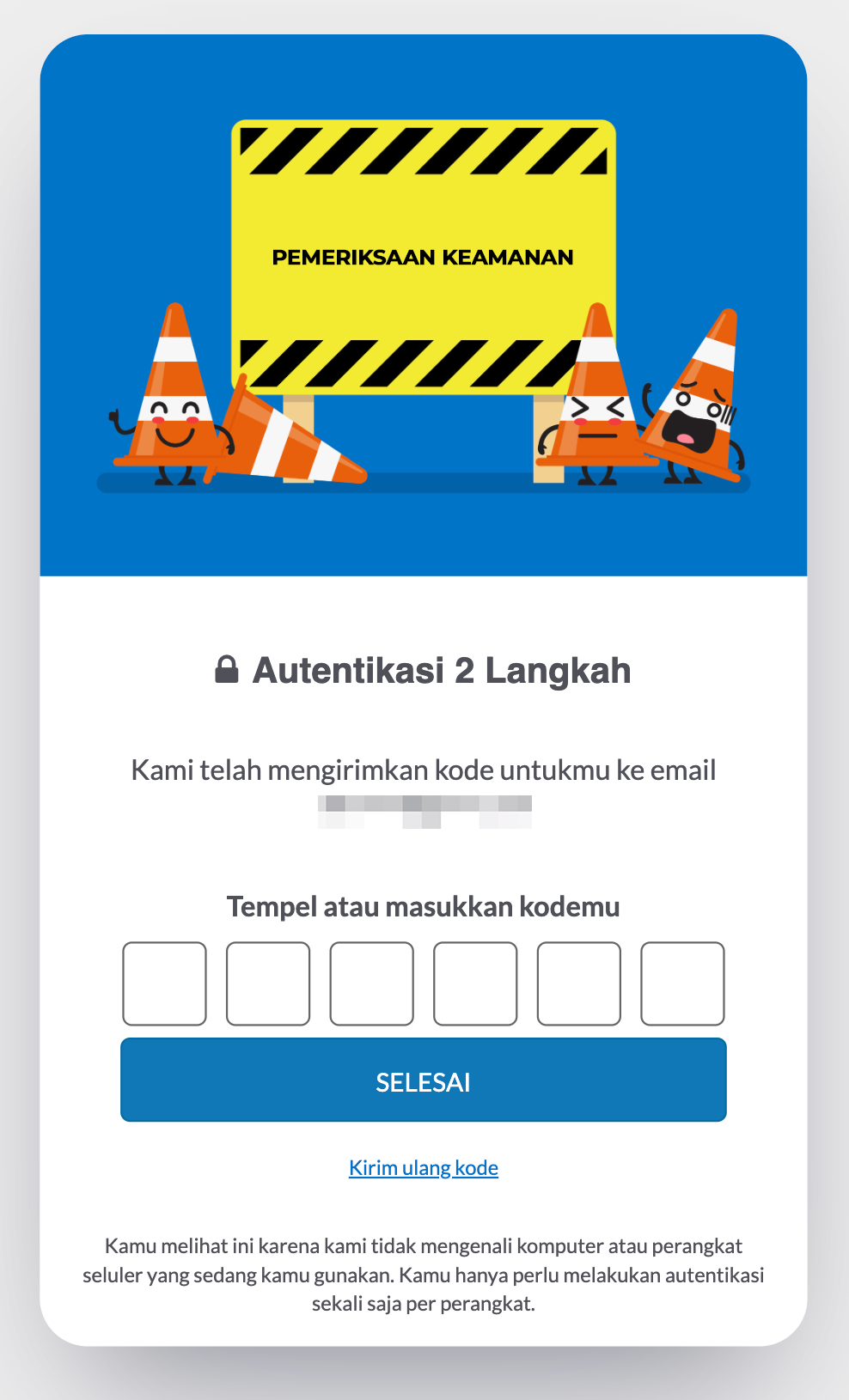Focus the third code digit box
849x1400 pixels.
coord(372,983)
